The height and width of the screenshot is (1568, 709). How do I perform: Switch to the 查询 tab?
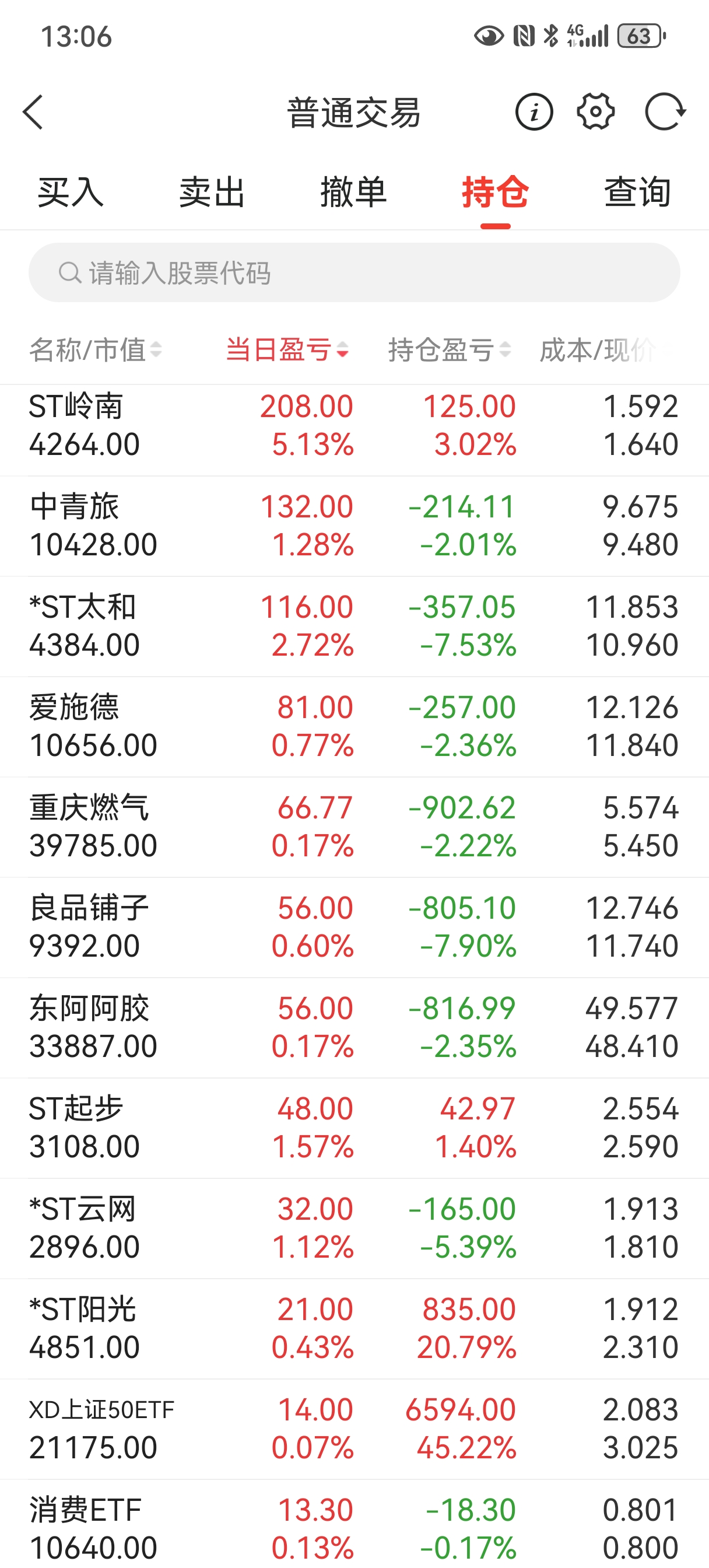[x=637, y=192]
